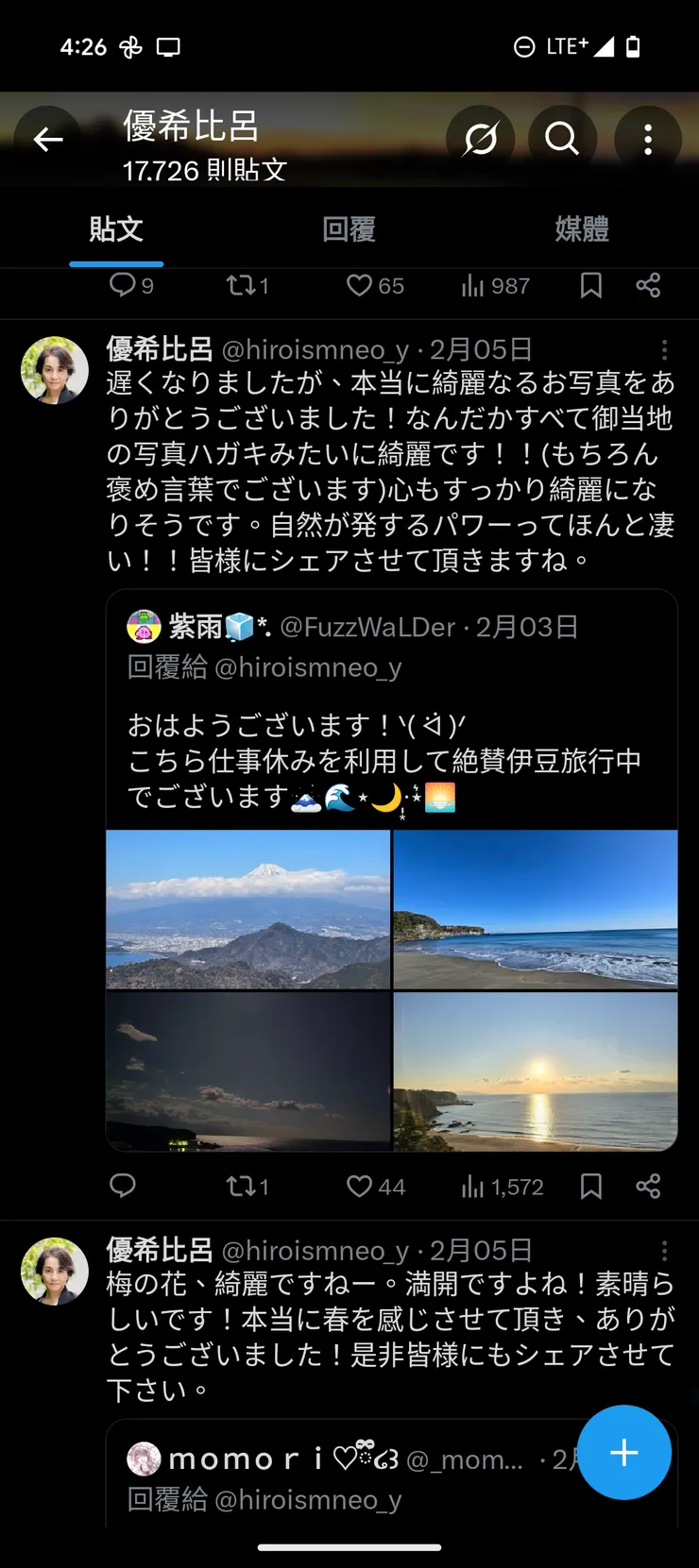Bookmark the post about 綺麗なるお写真
The width and height of the screenshot is (699, 1568).
pyautogui.click(x=591, y=1187)
